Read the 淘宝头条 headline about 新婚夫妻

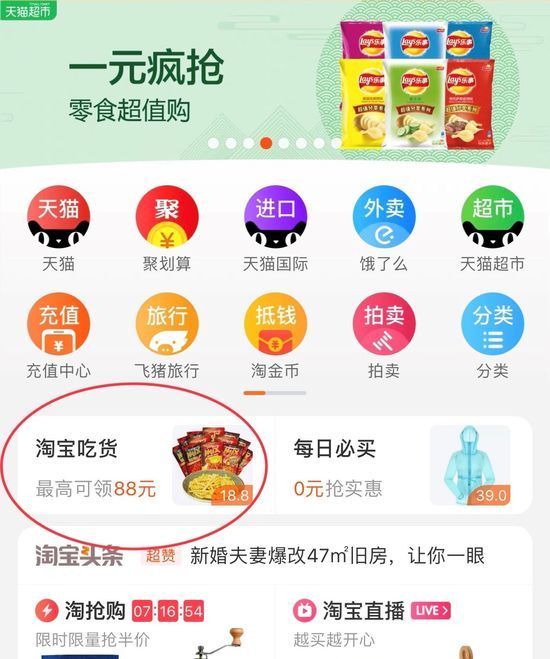(x=337, y=556)
